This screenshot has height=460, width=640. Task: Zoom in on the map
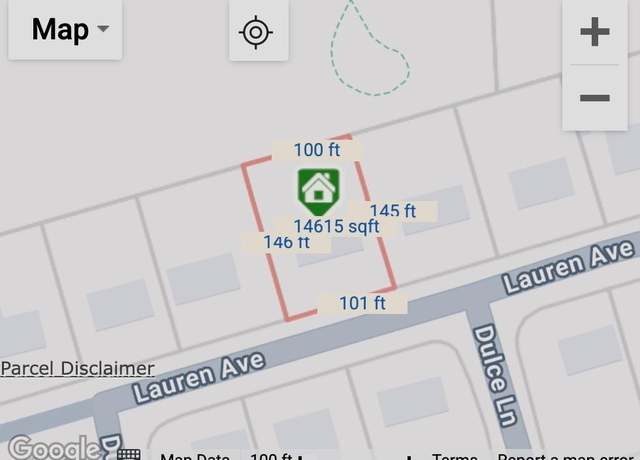pyautogui.click(x=595, y=32)
